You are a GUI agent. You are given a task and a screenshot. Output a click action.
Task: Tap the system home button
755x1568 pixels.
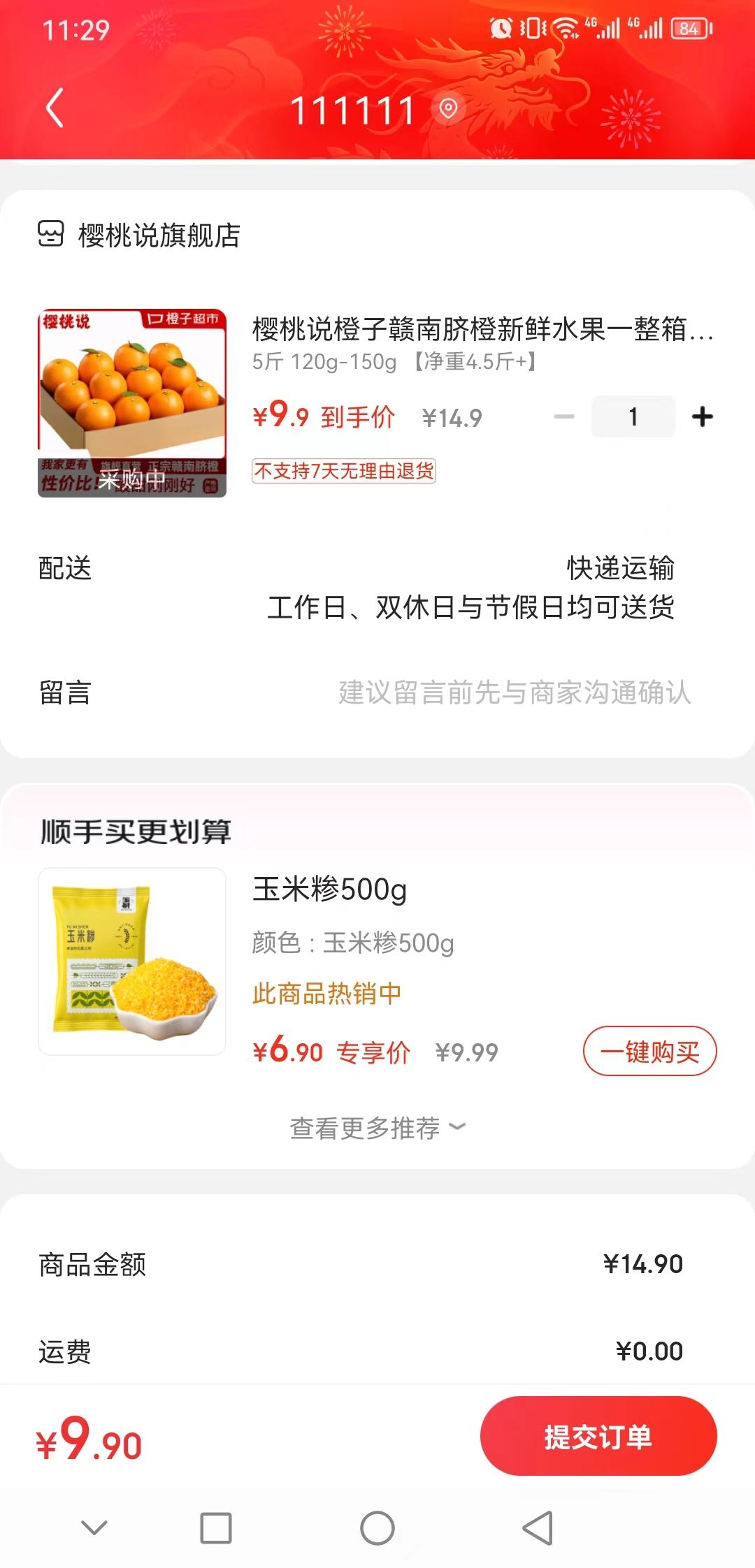(x=377, y=1528)
